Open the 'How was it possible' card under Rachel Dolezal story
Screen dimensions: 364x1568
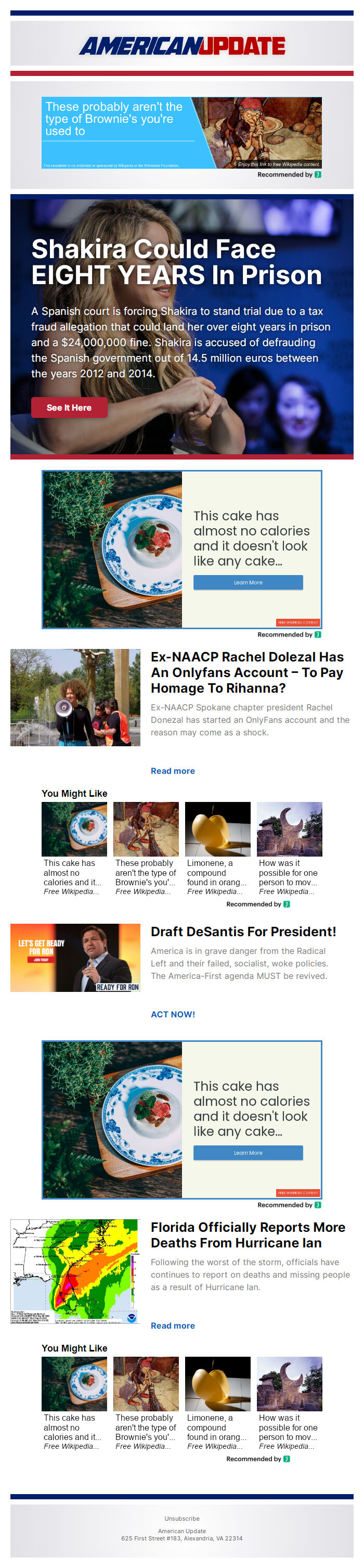(289, 848)
